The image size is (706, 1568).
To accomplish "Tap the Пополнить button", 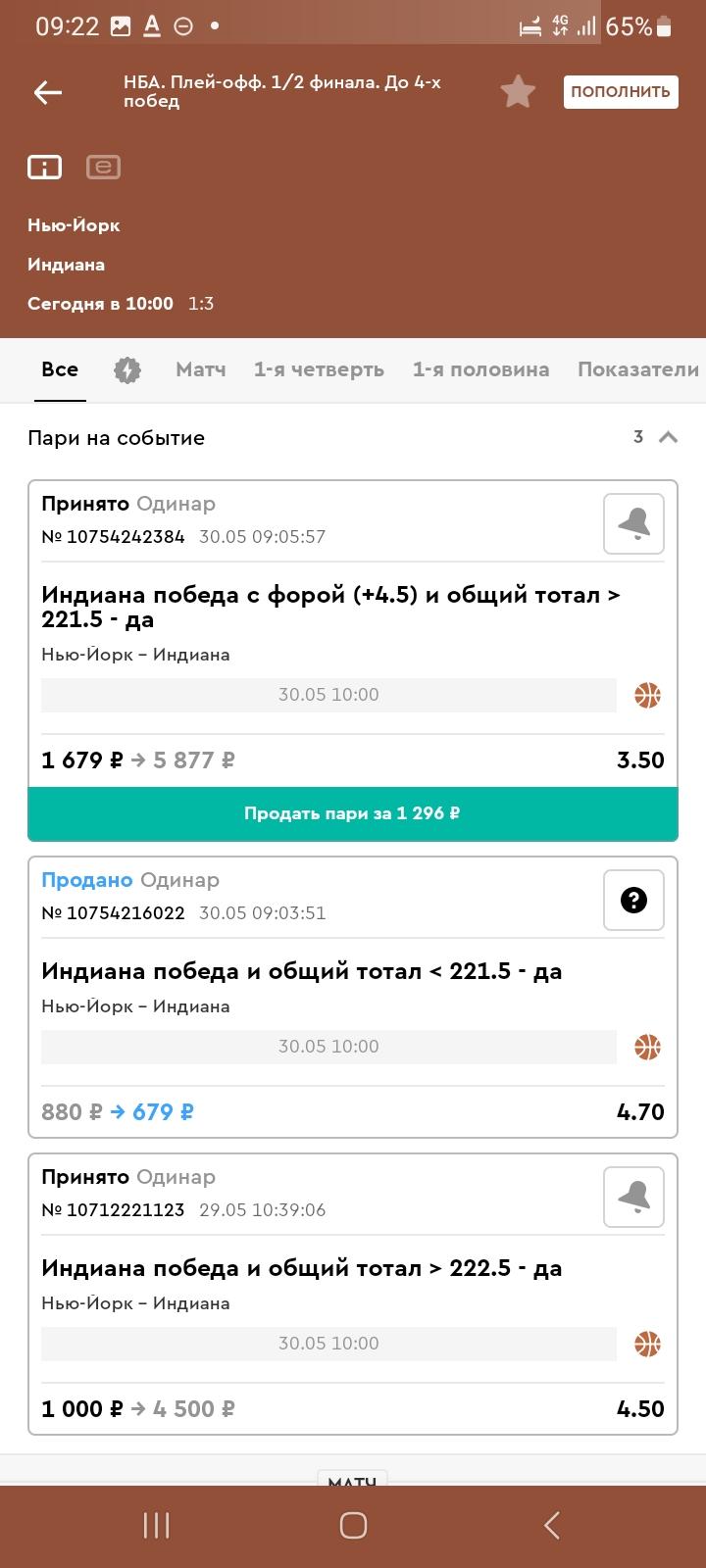I will pos(621,92).
